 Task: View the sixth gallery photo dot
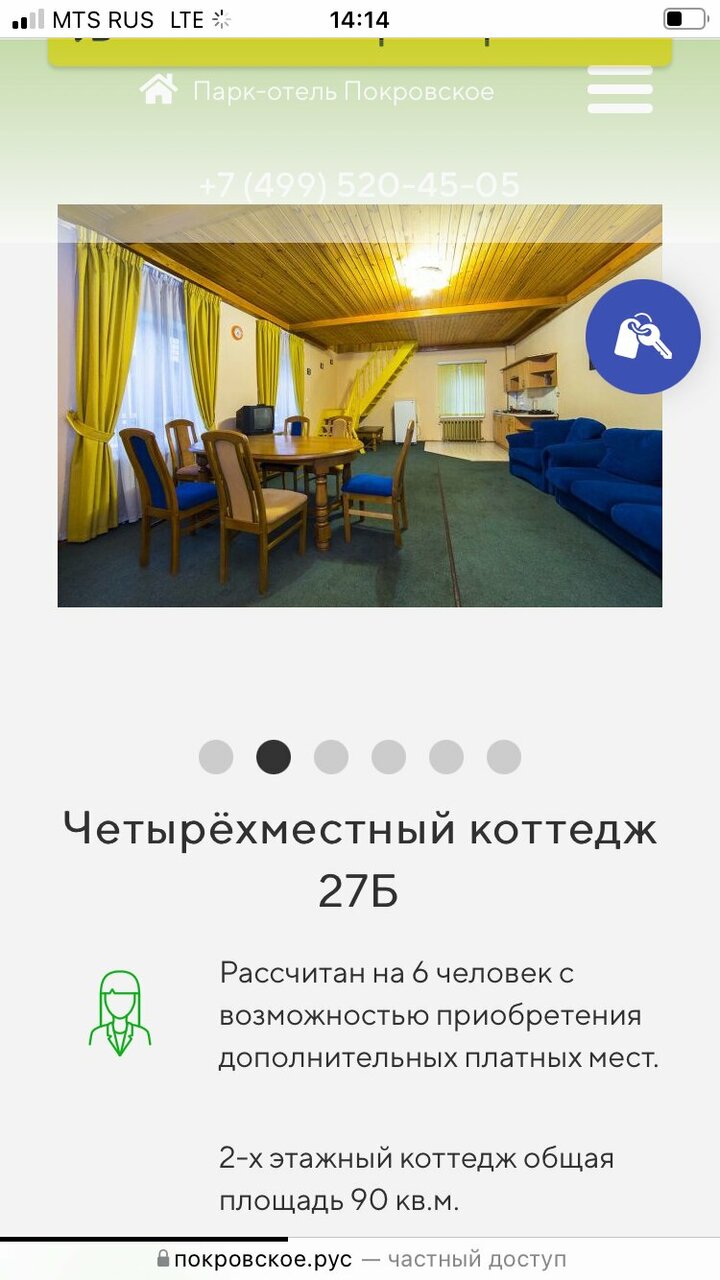click(x=504, y=757)
